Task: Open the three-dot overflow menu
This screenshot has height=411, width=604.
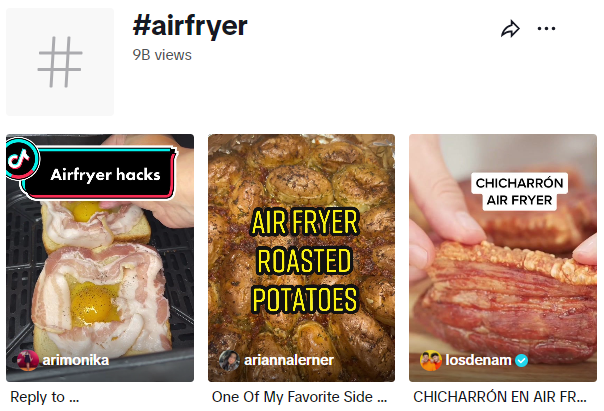Action: 546,29
